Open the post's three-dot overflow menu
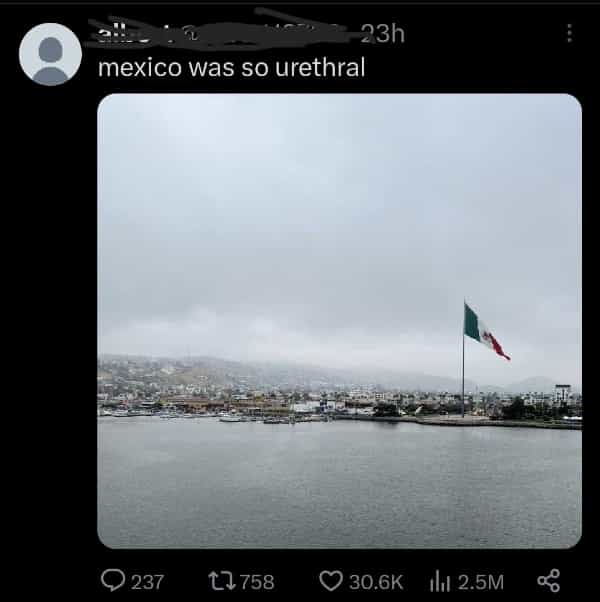600x602 pixels. (x=569, y=33)
